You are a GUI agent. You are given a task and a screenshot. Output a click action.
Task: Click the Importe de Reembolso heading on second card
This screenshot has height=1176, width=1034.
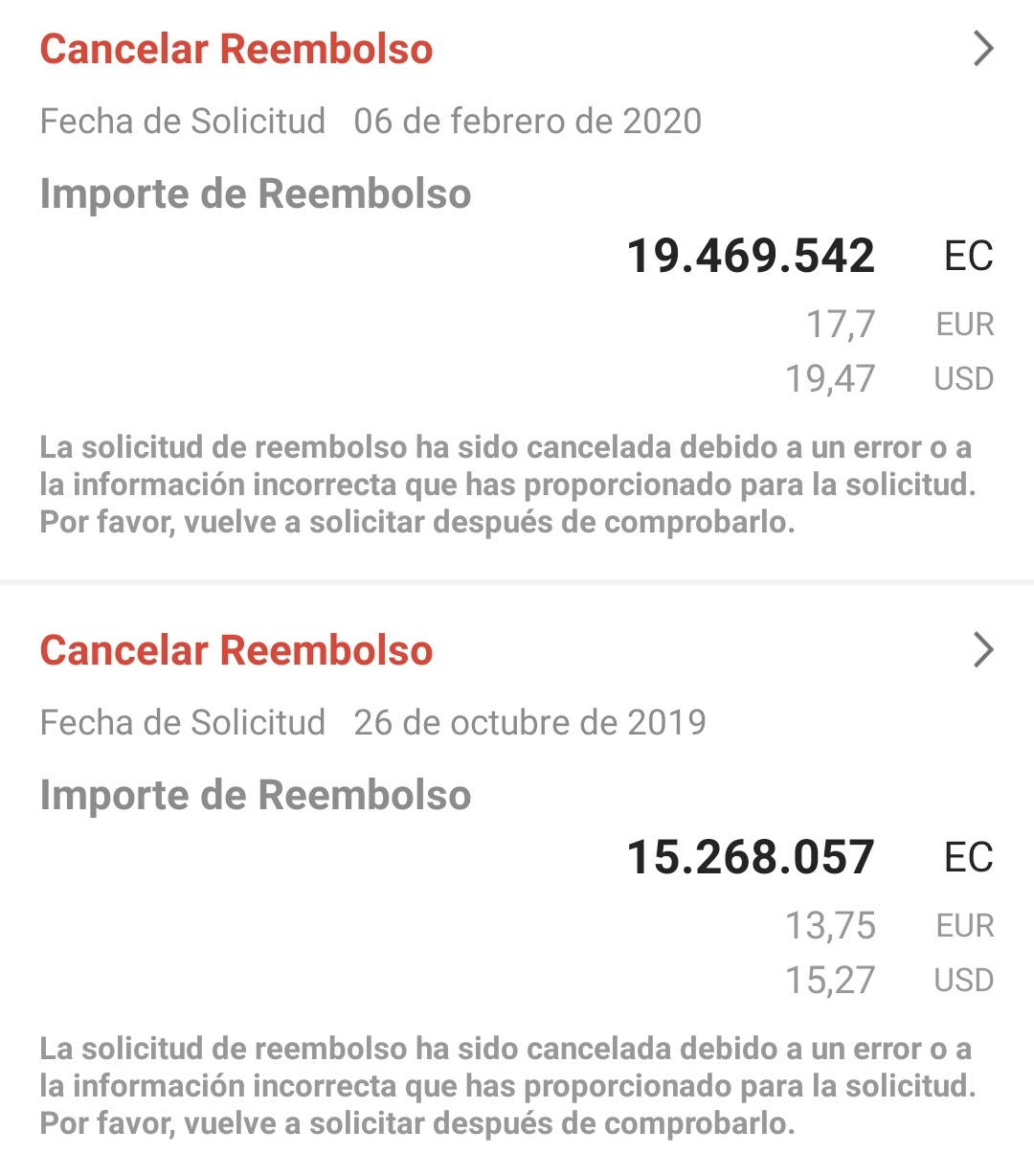point(256,795)
